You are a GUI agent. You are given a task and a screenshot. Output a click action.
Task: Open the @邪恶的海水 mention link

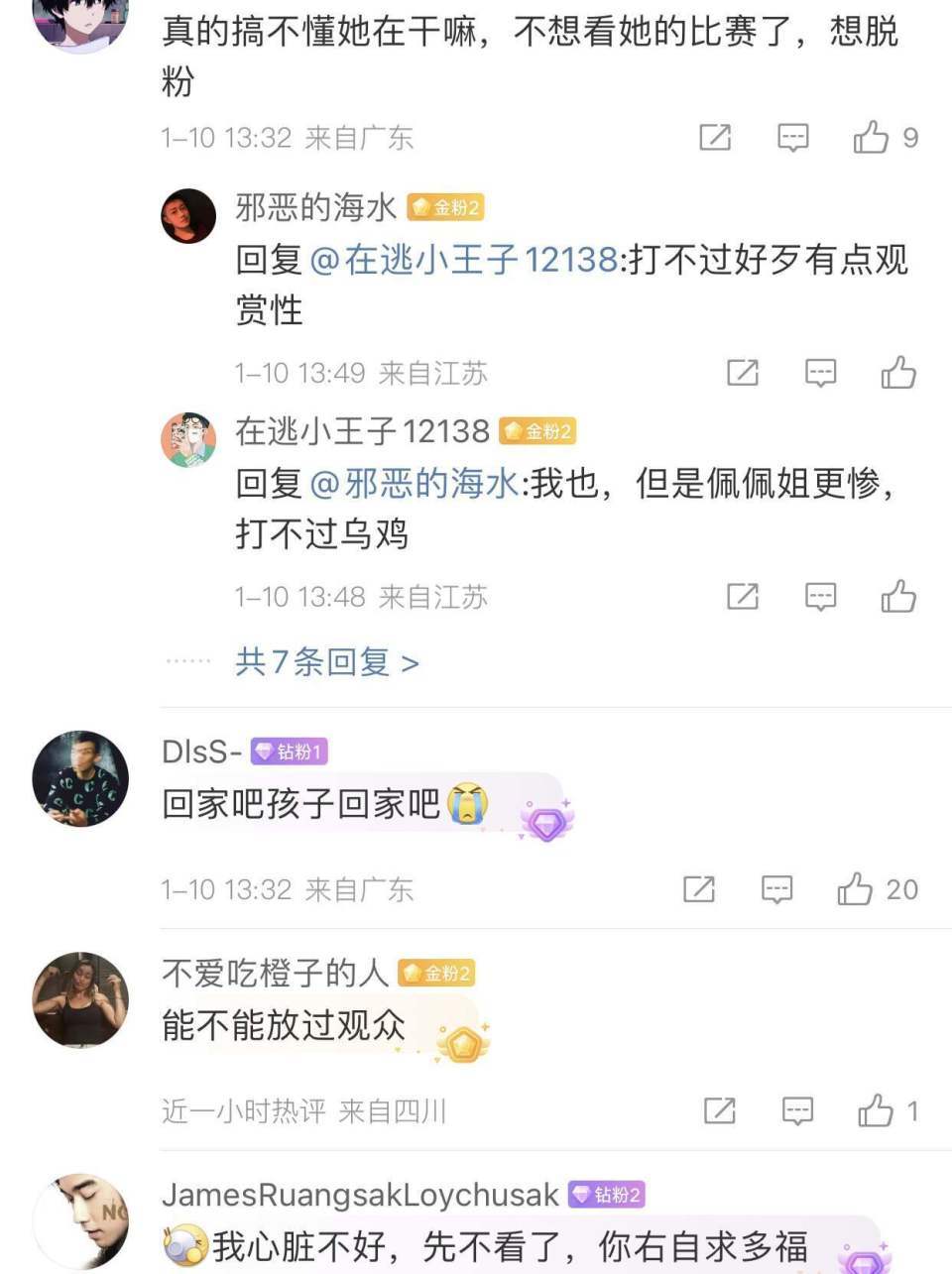tap(415, 484)
